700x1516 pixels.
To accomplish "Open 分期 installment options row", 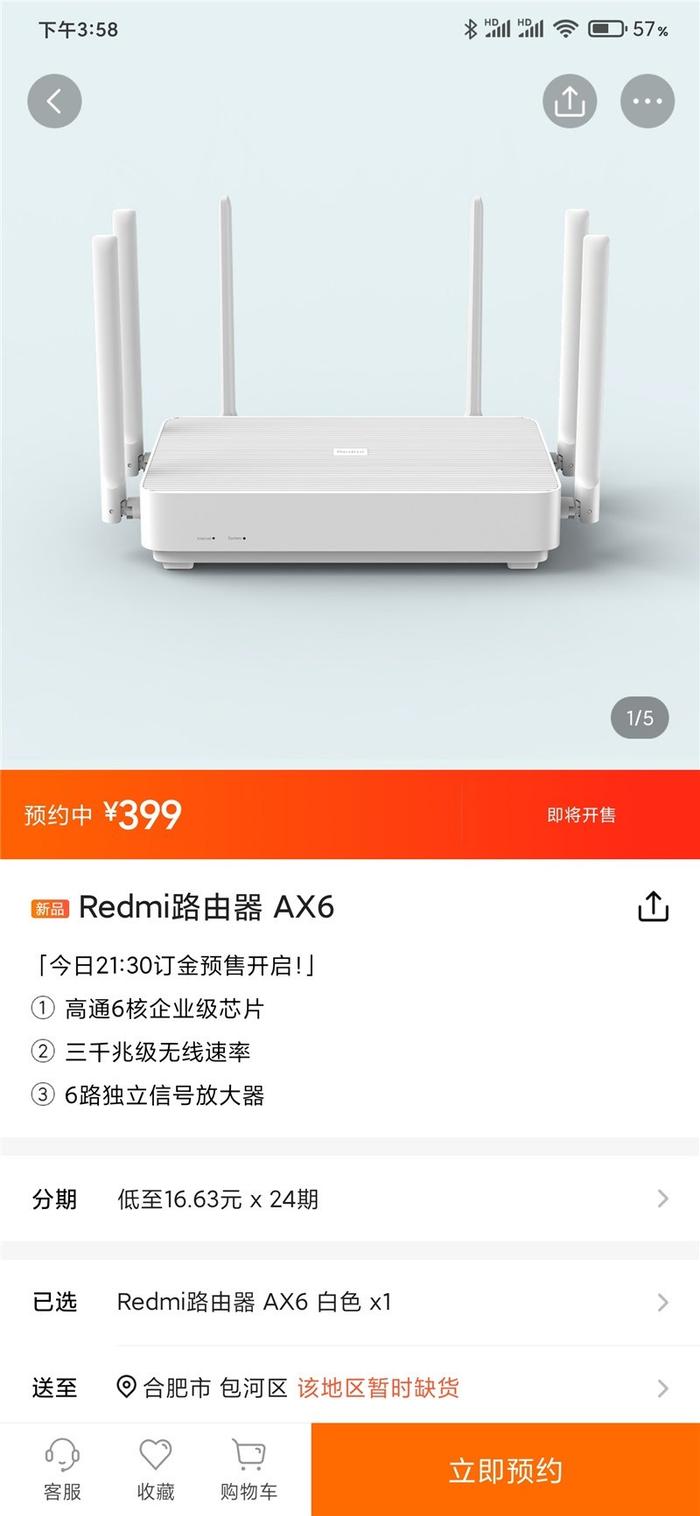I will pos(350,1199).
